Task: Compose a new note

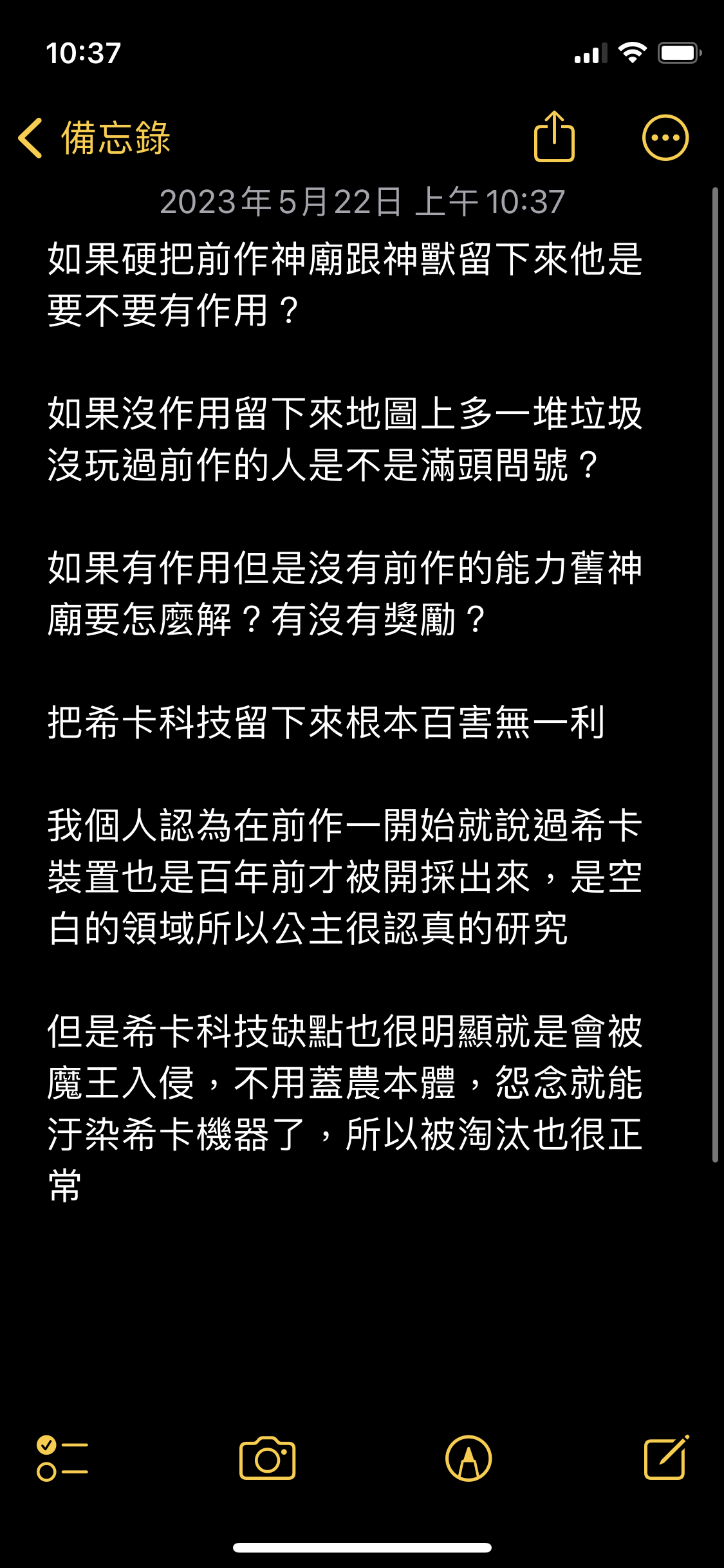Action: (x=667, y=1457)
